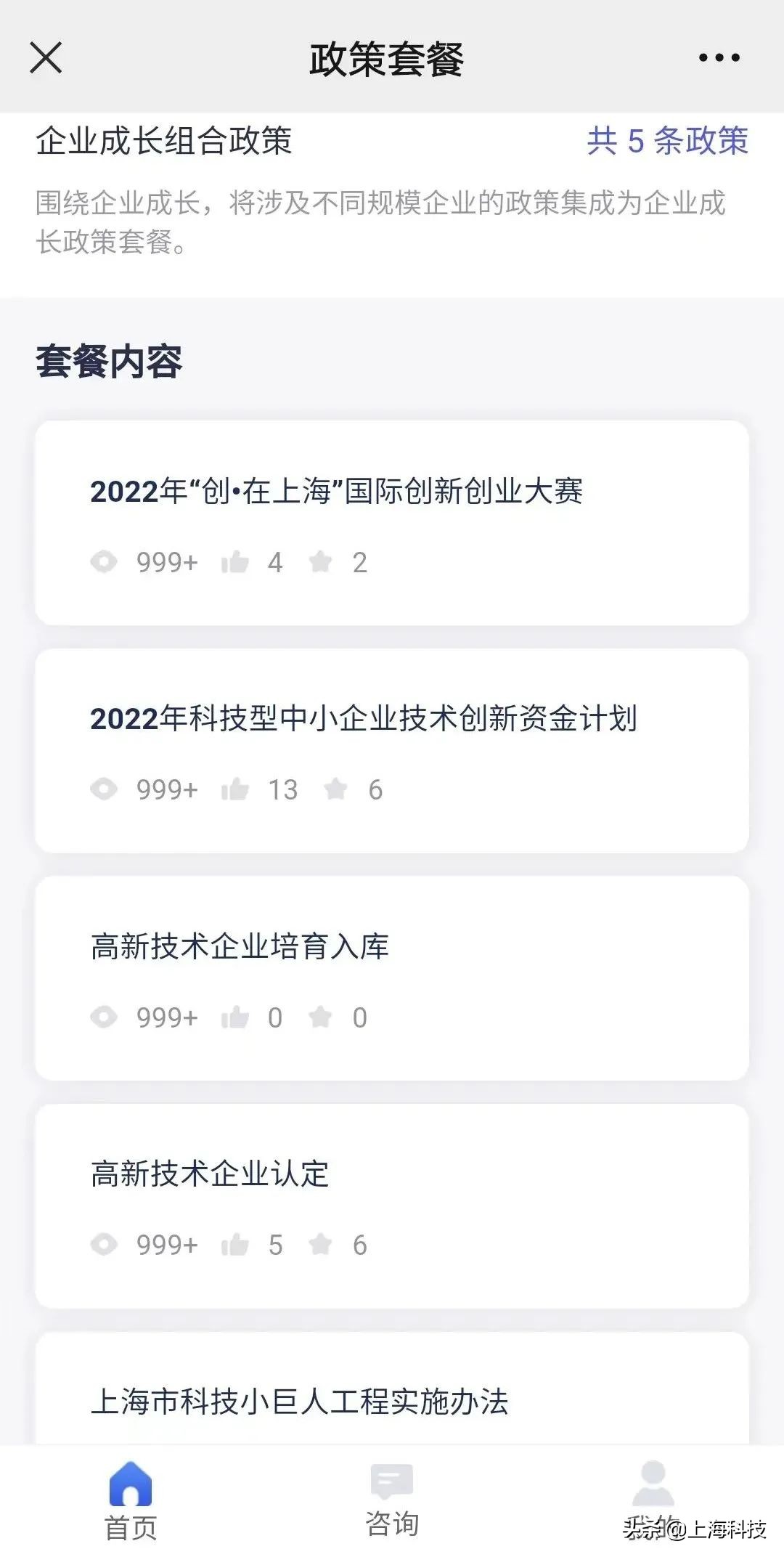
Task: Tap the eye icon on the 高新技术企业认定 card
Action: [105, 1244]
